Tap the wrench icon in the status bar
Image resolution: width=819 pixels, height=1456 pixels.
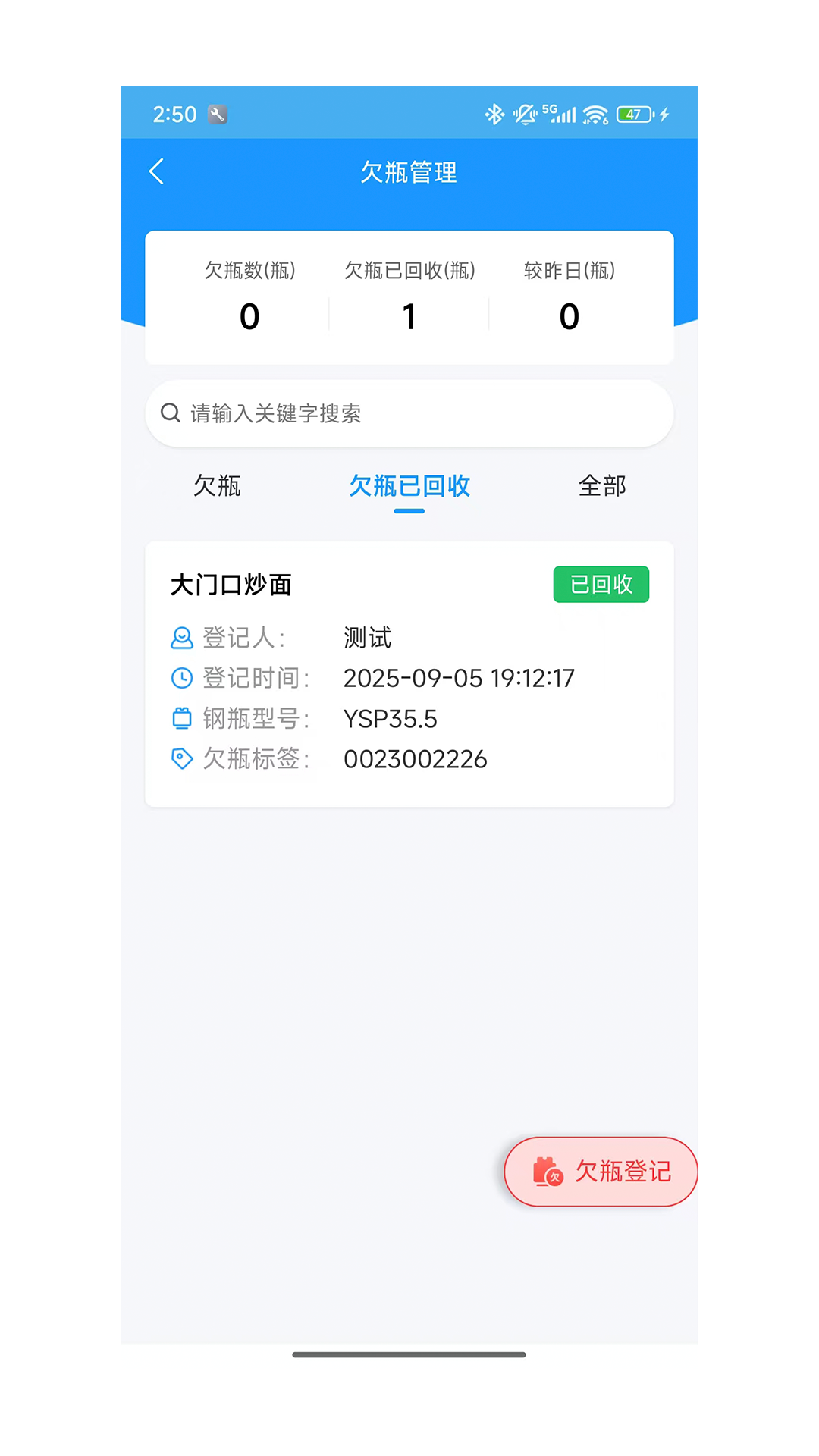[216, 114]
